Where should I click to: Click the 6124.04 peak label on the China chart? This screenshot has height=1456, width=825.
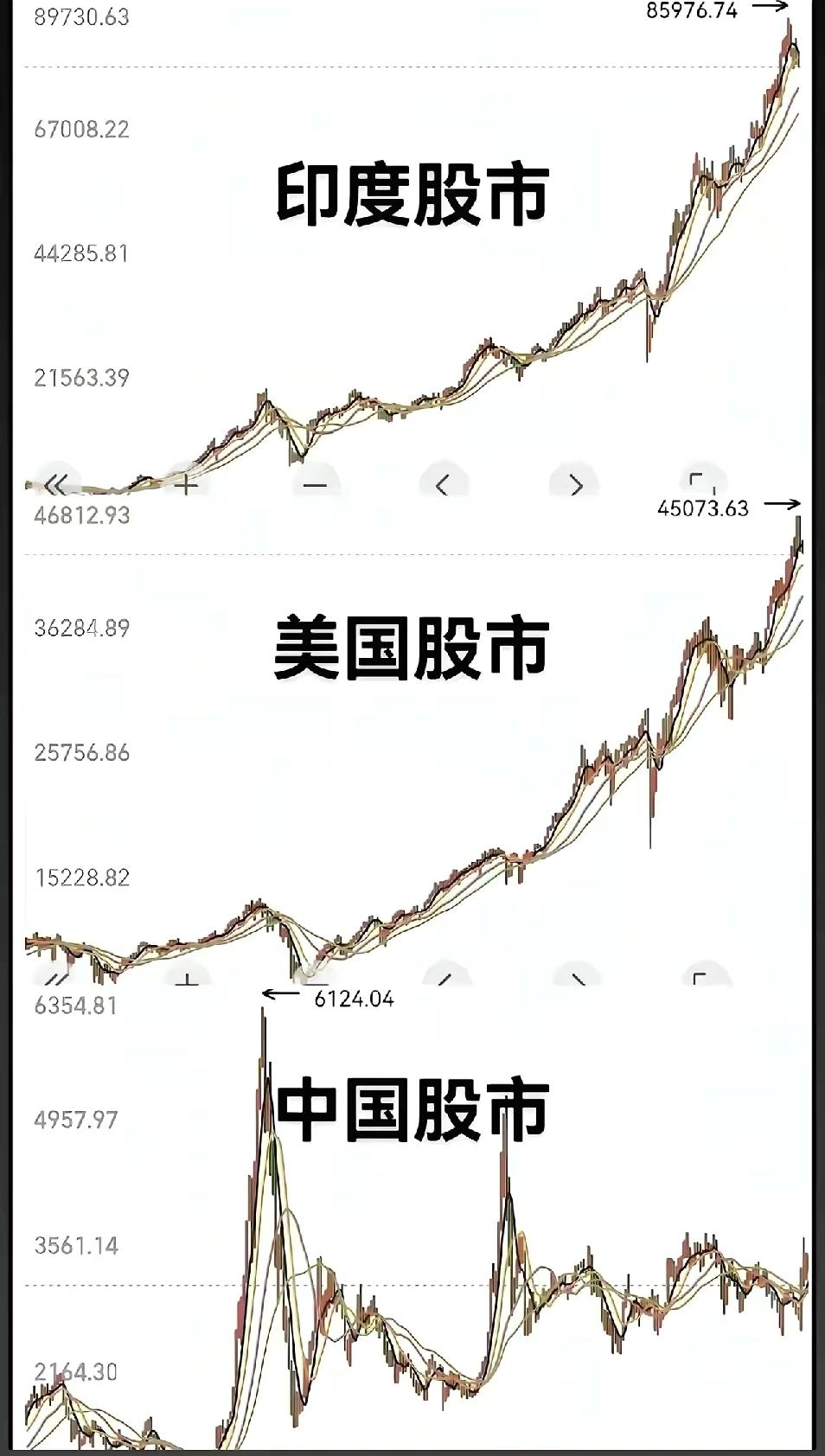point(355,999)
